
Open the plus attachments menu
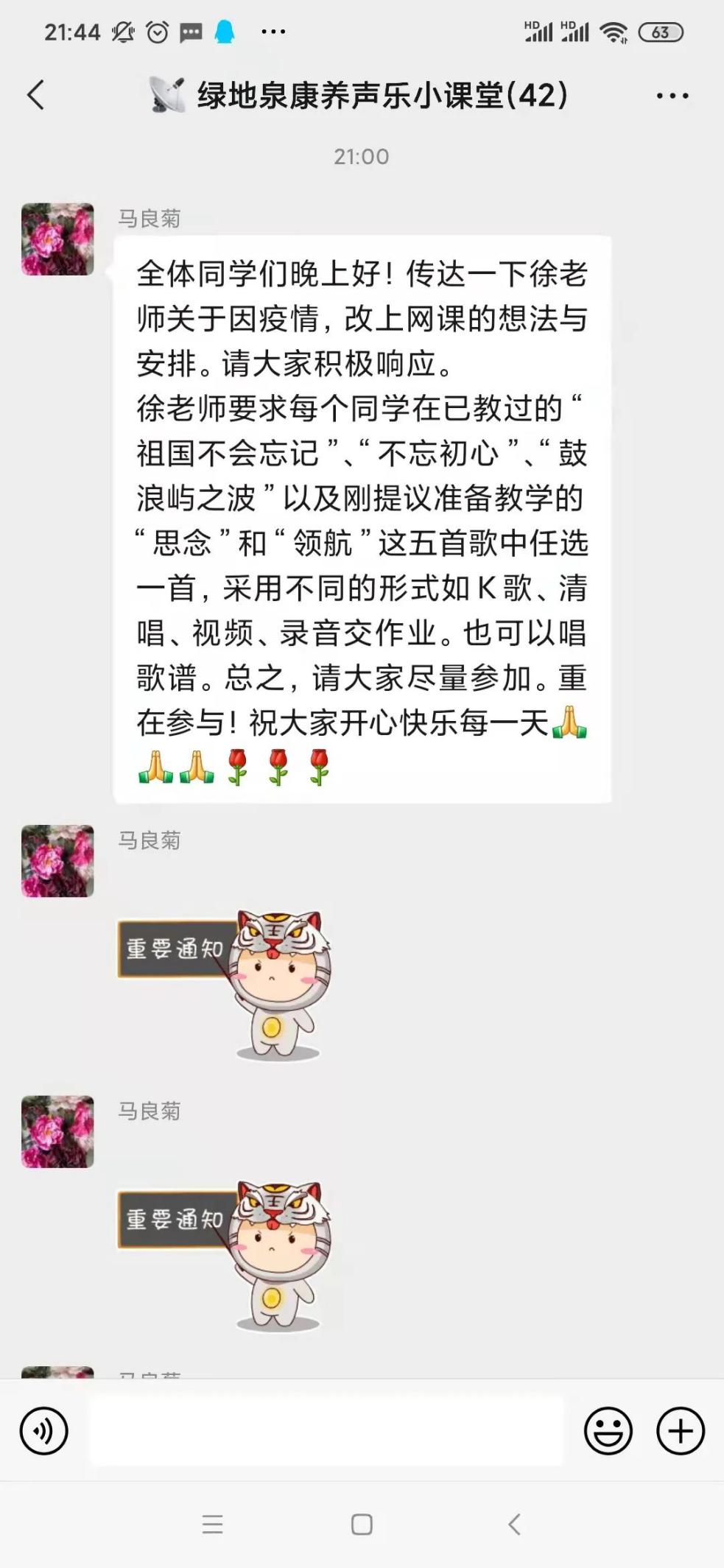point(680,1431)
